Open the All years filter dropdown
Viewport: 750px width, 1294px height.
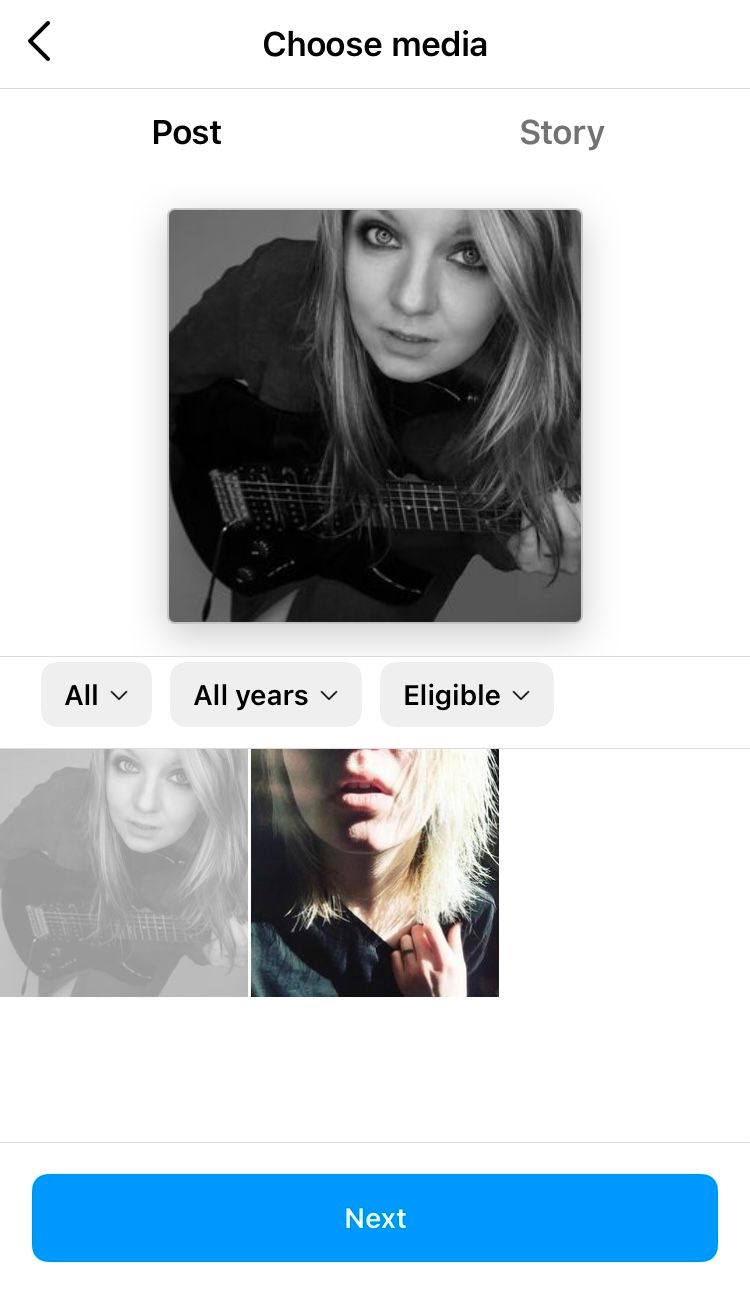pyautogui.click(x=266, y=694)
